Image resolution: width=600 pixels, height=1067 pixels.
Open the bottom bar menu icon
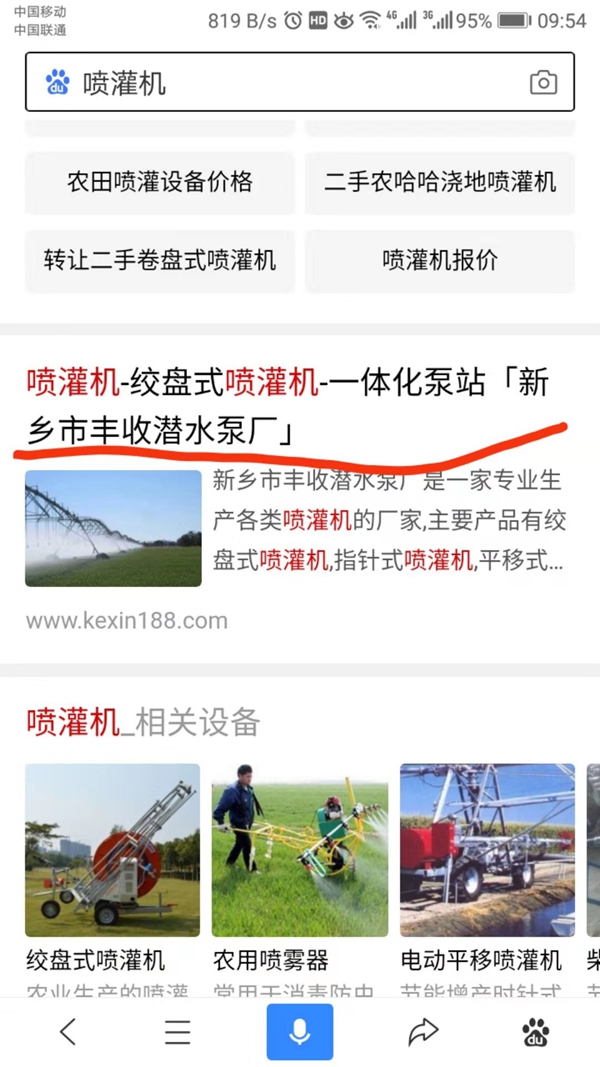[x=178, y=1031]
